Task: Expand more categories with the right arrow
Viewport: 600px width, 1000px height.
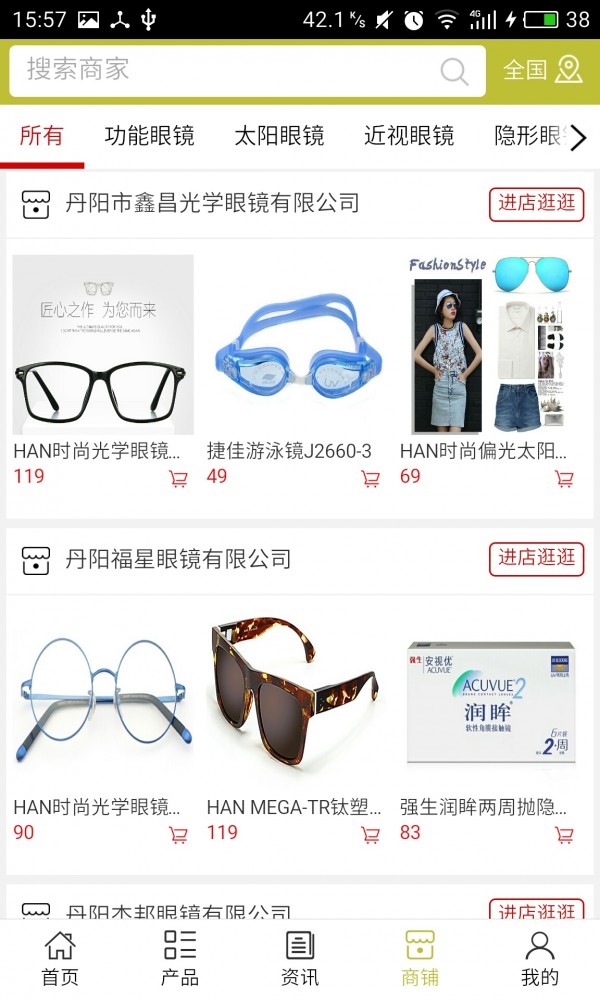Action: coord(577,137)
